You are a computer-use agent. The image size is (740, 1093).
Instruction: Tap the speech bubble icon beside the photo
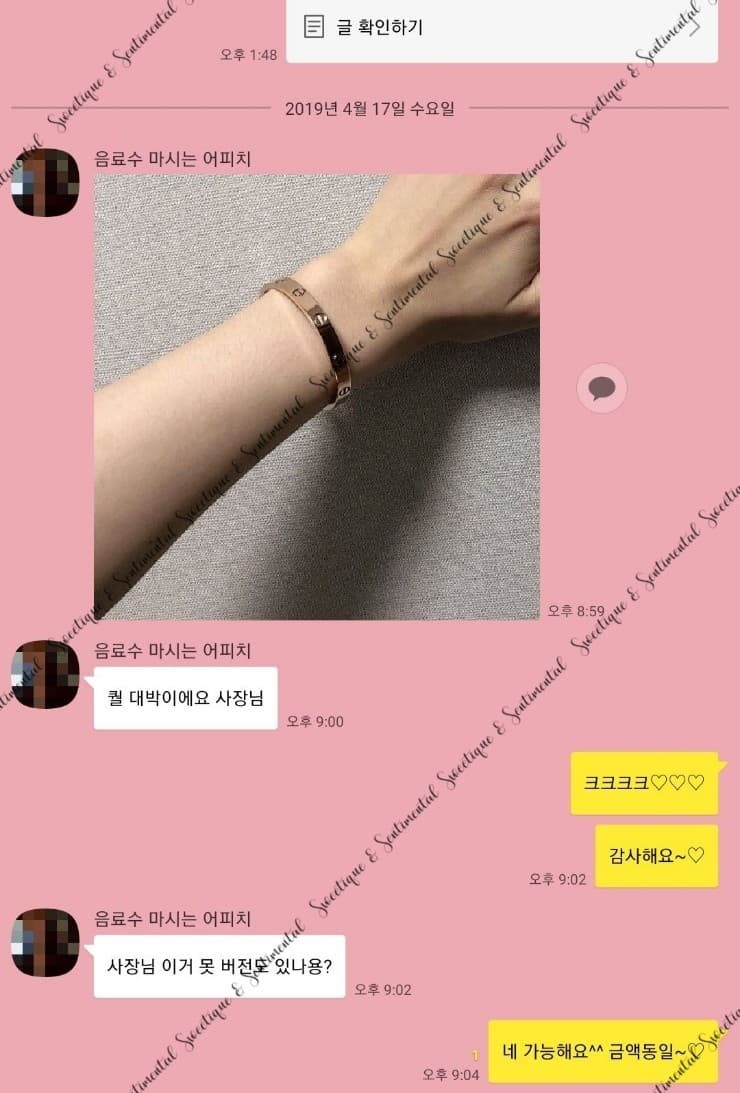(602, 388)
